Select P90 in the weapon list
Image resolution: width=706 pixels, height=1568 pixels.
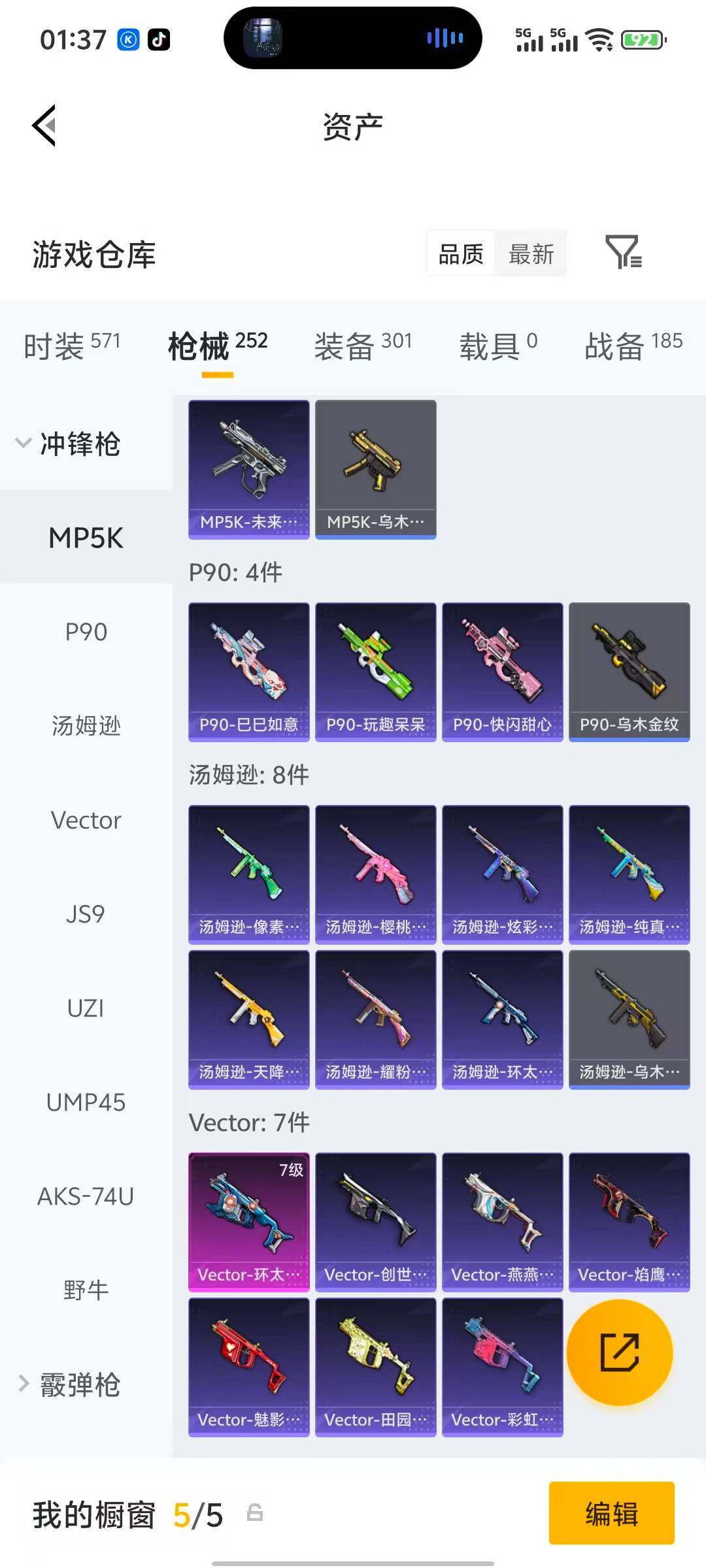point(86,632)
